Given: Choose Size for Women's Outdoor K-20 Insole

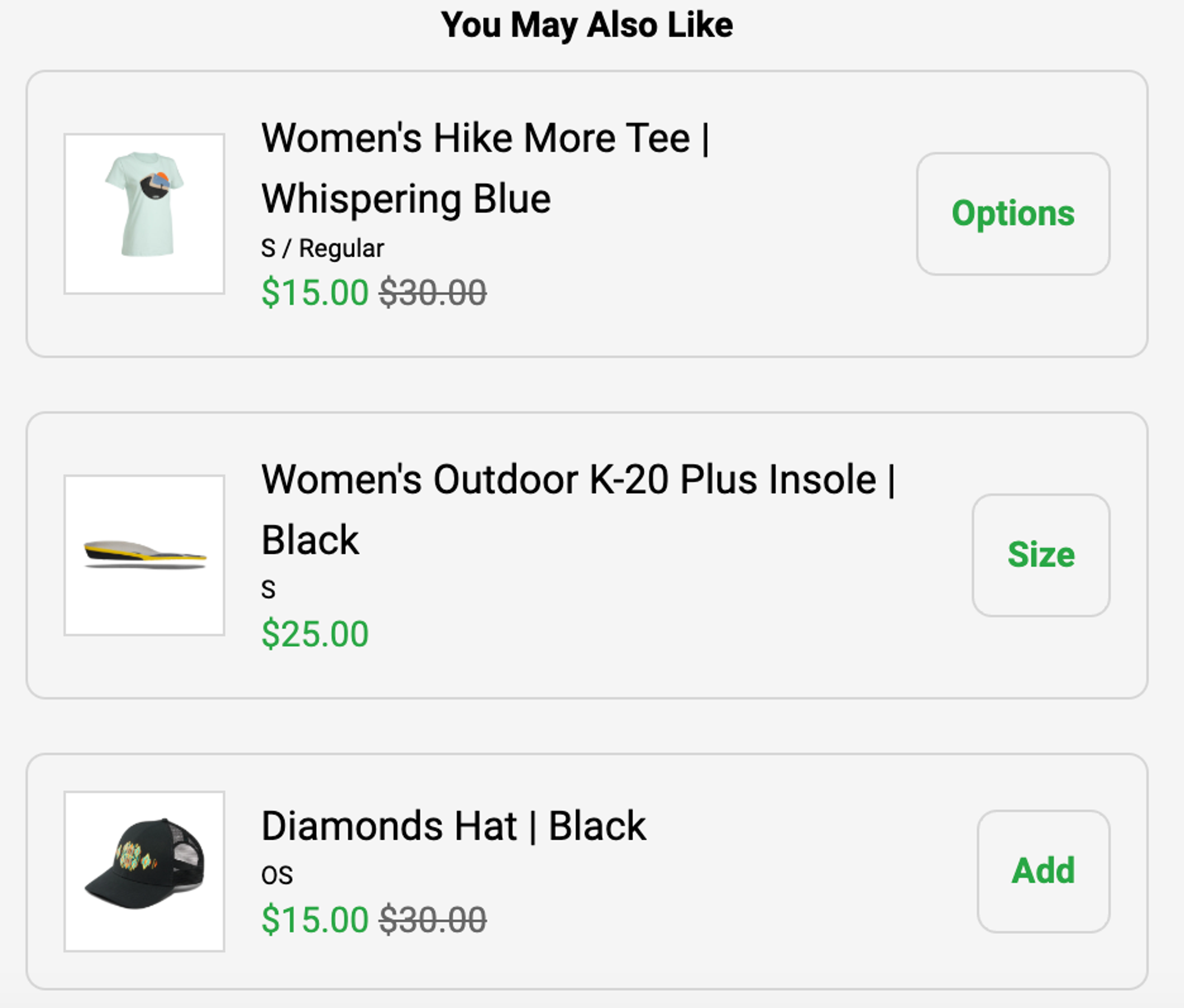Looking at the screenshot, I should 1041,555.
